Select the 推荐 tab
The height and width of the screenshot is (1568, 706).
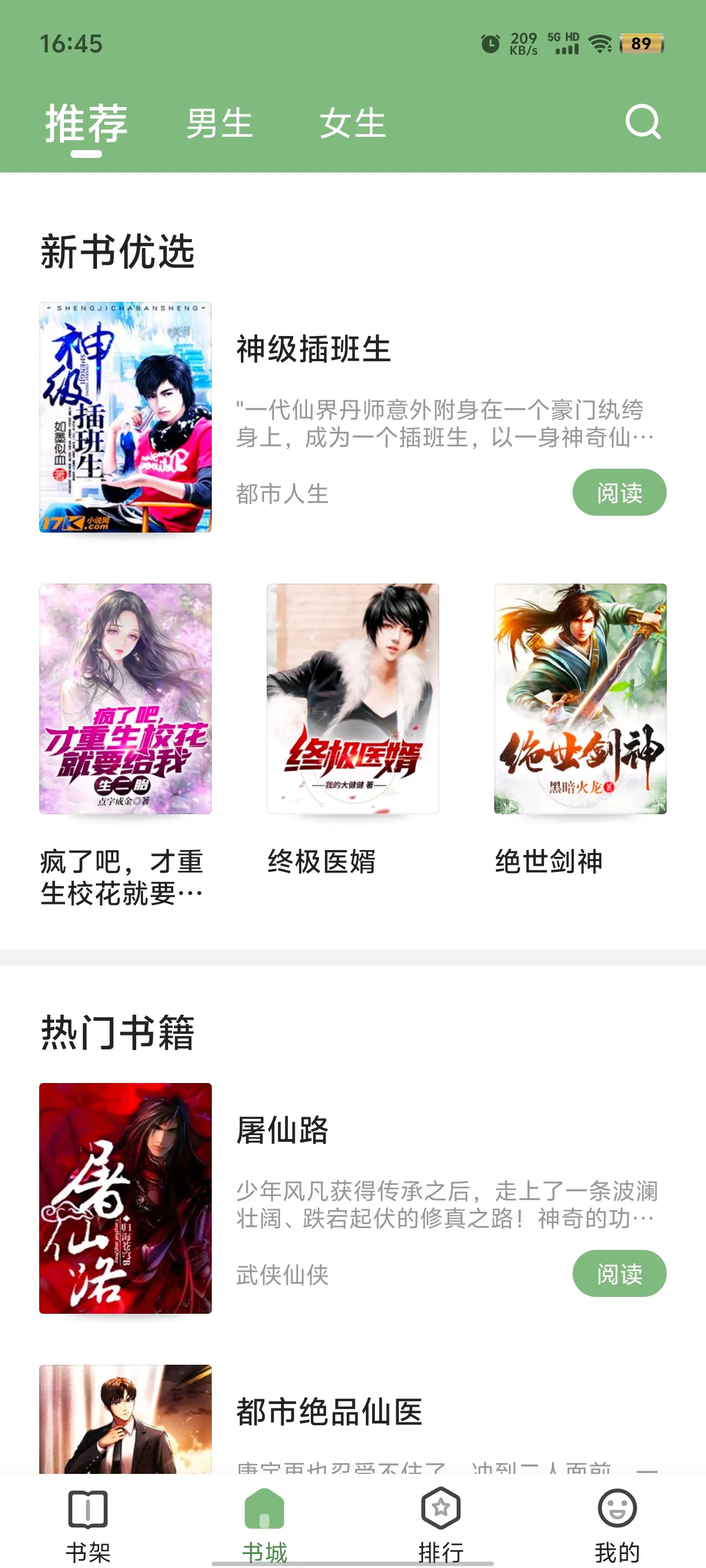(x=86, y=124)
